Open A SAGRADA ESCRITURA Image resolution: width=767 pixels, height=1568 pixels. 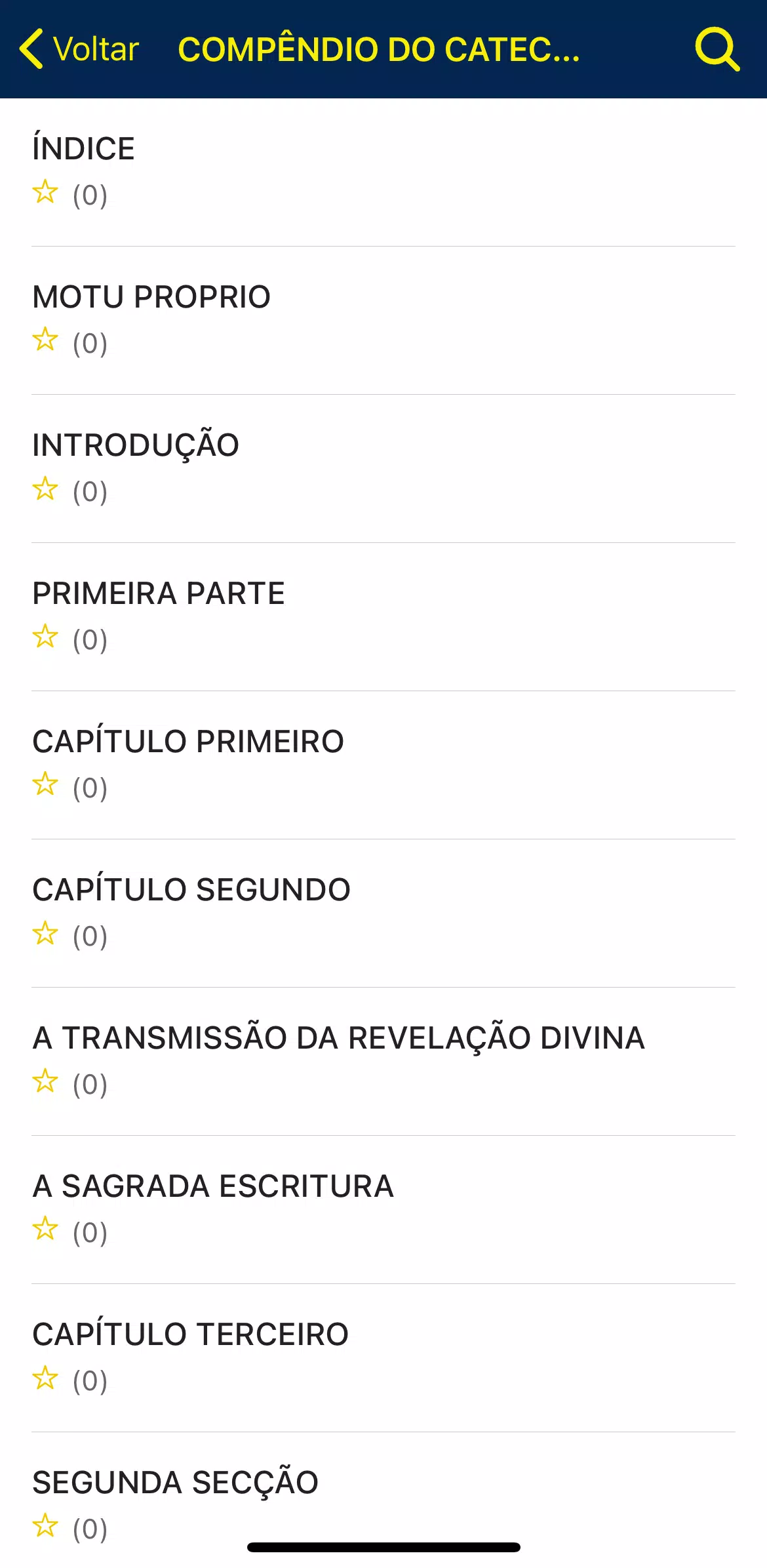[x=383, y=1210]
